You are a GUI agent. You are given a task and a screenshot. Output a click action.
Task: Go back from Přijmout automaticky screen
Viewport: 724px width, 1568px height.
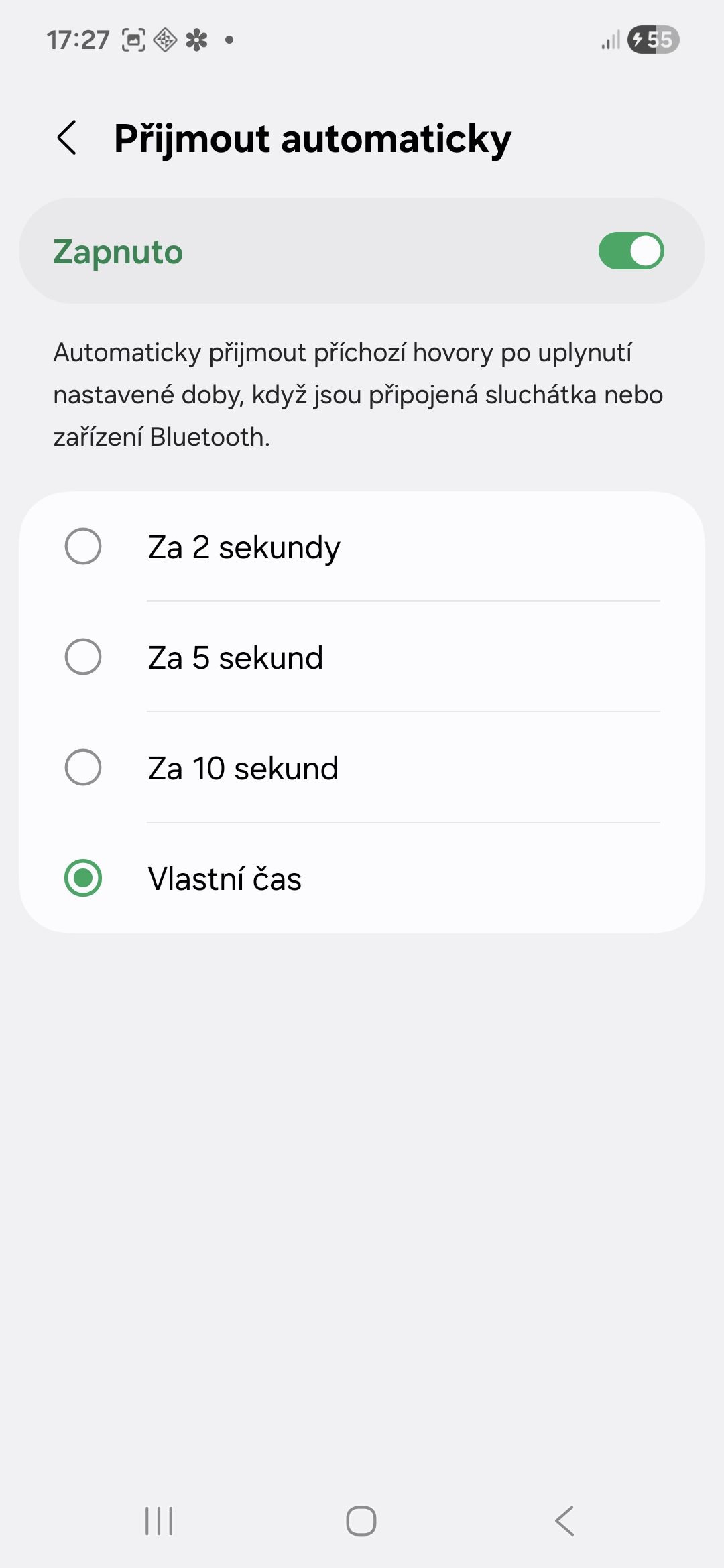click(67, 138)
